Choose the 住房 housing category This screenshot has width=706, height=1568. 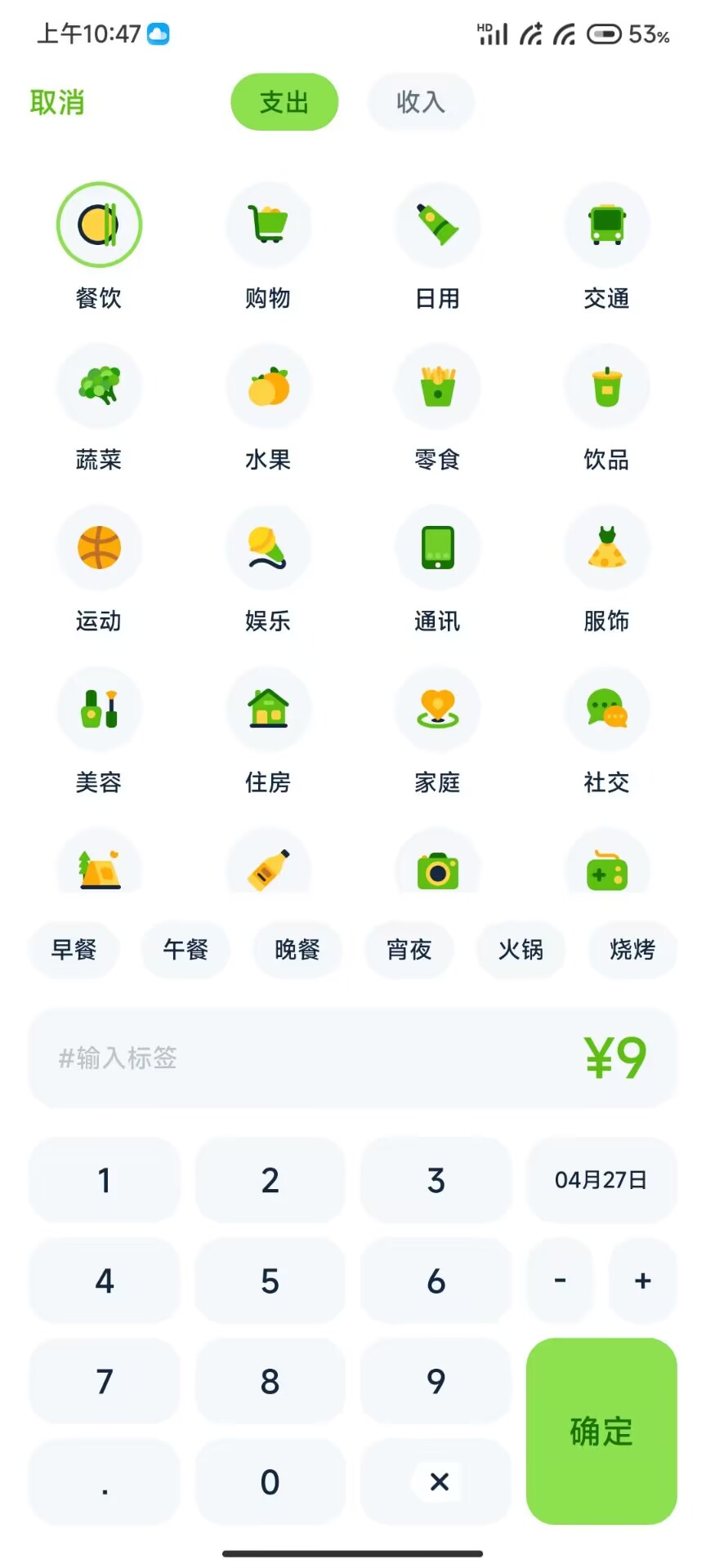pos(268,710)
